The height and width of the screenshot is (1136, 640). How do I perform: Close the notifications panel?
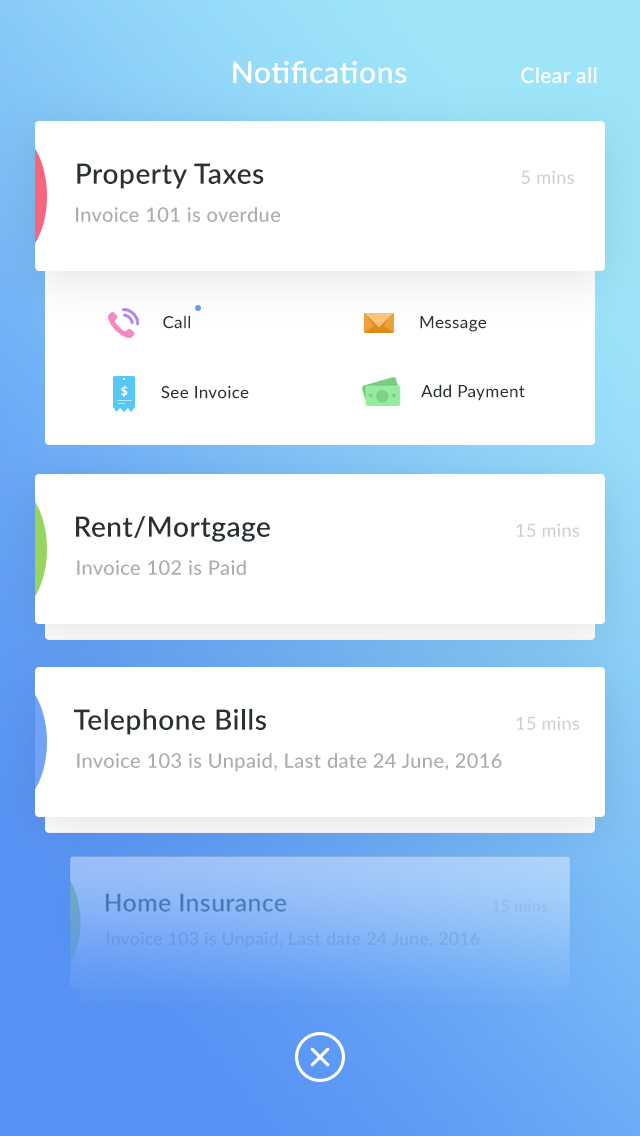click(320, 1057)
